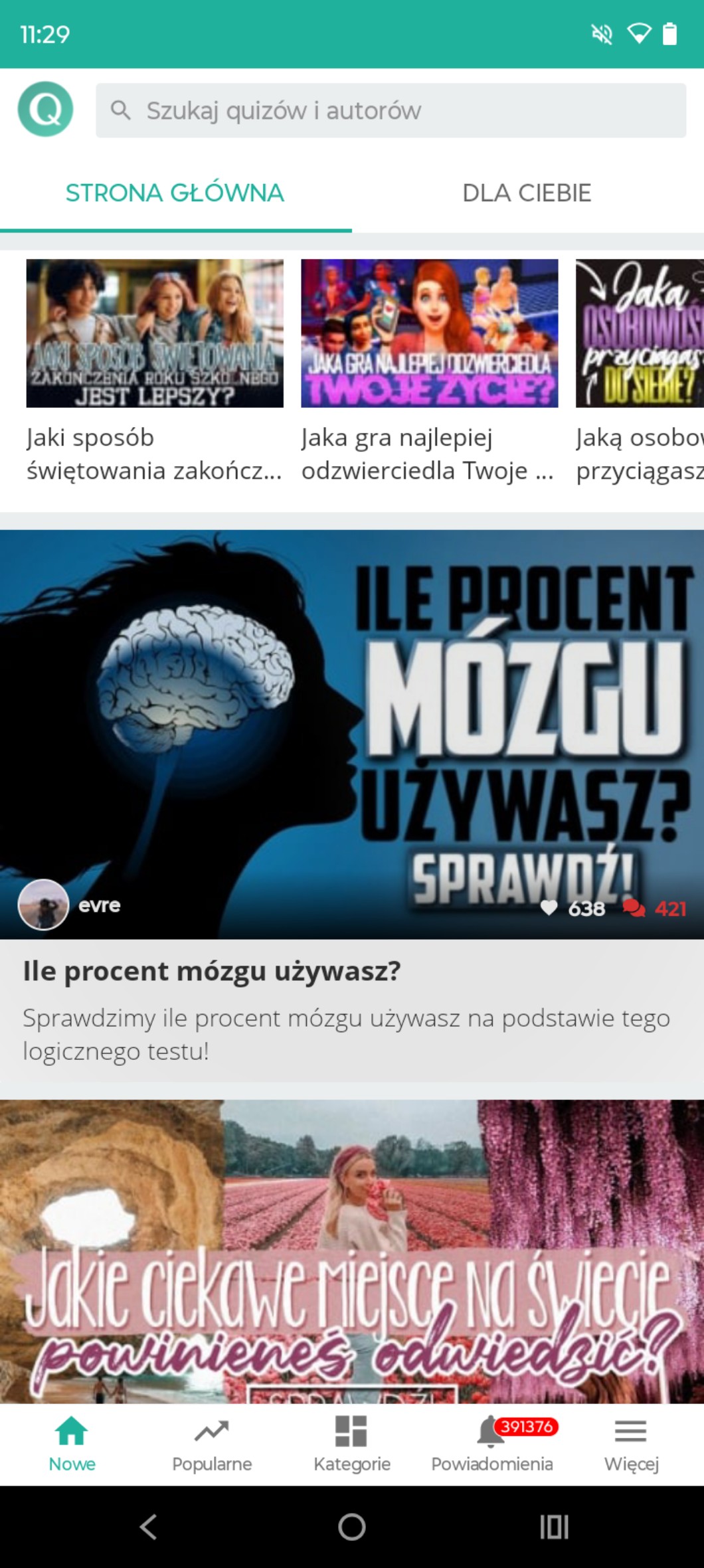Tap the Nowe home tab
Viewport: 704px width, 1568px height.
[72, 1444]
